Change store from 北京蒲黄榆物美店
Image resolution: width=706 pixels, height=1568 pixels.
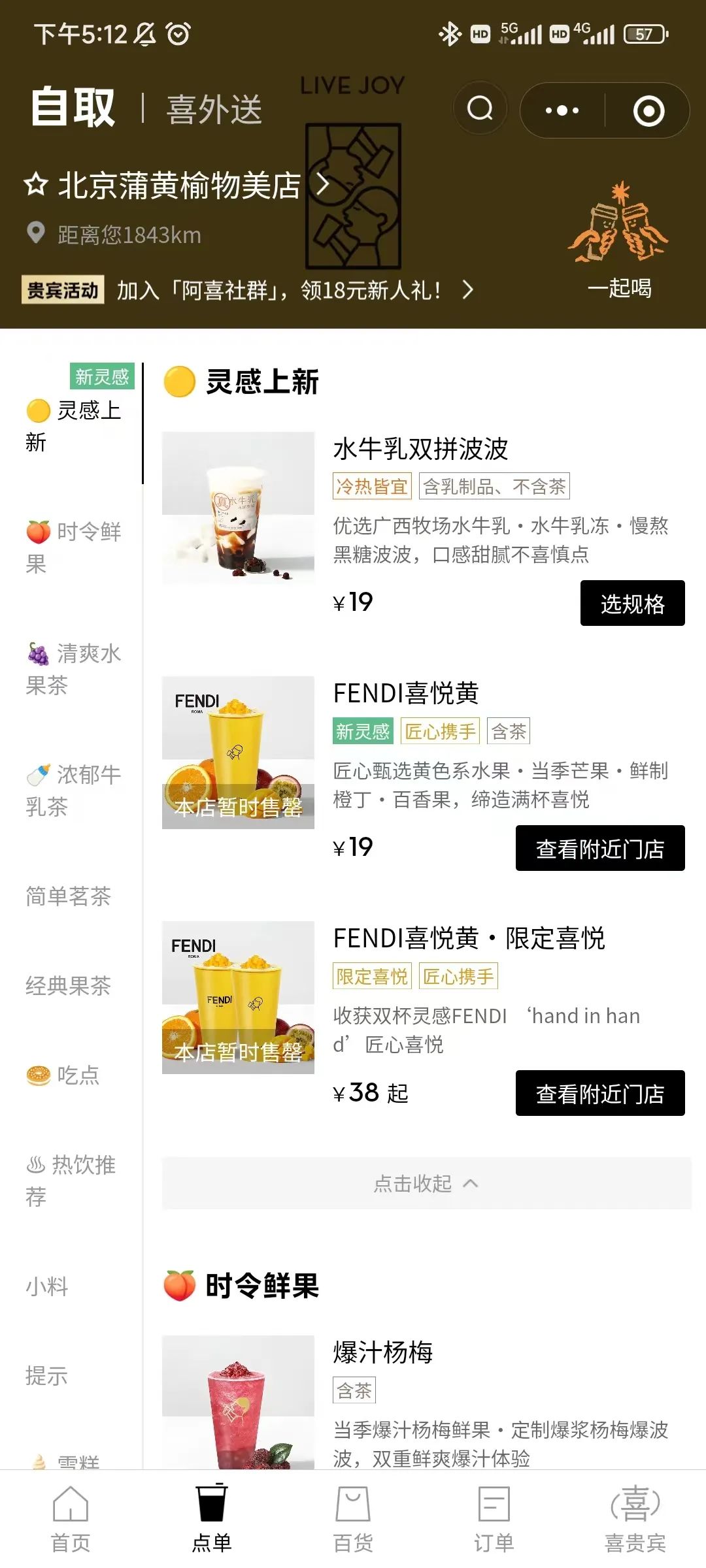[176, 186]
